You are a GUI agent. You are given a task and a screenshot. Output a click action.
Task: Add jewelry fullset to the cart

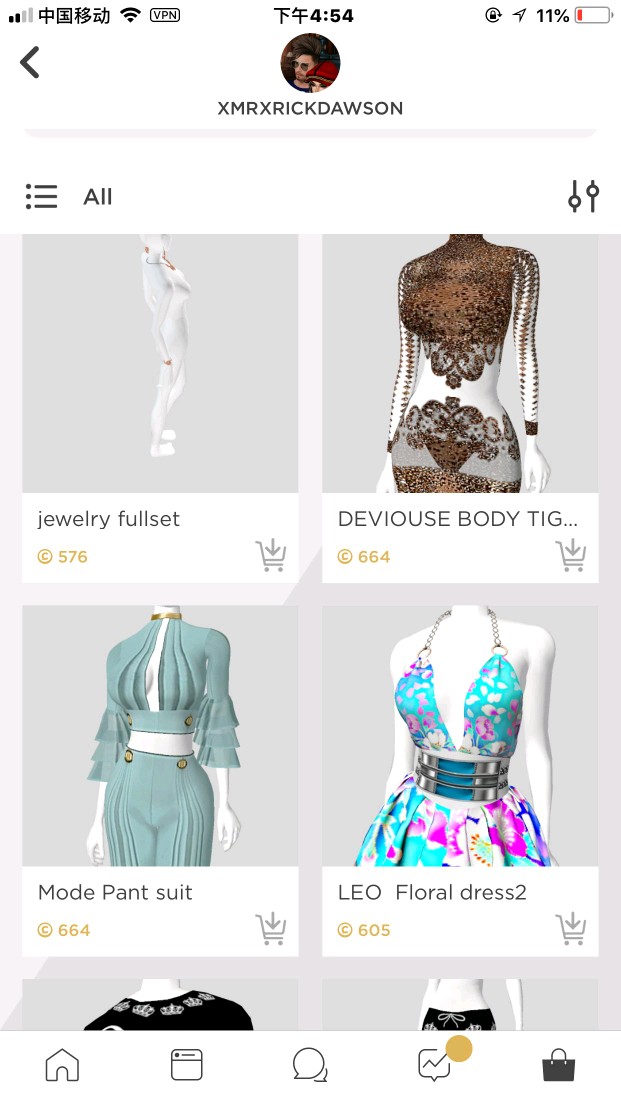tap(271, 555)
